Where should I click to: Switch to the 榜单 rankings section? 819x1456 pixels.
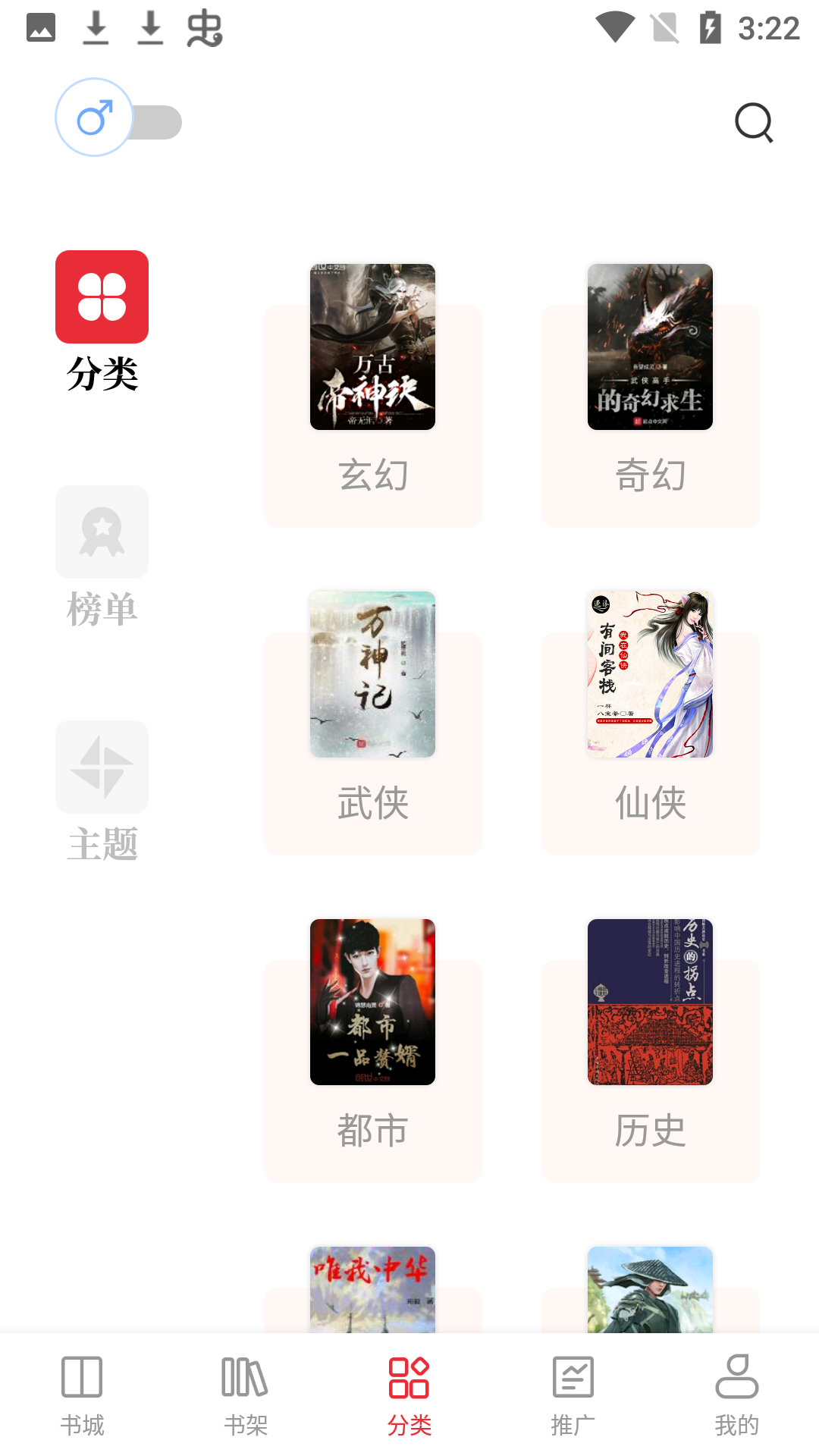click(102, 557)
